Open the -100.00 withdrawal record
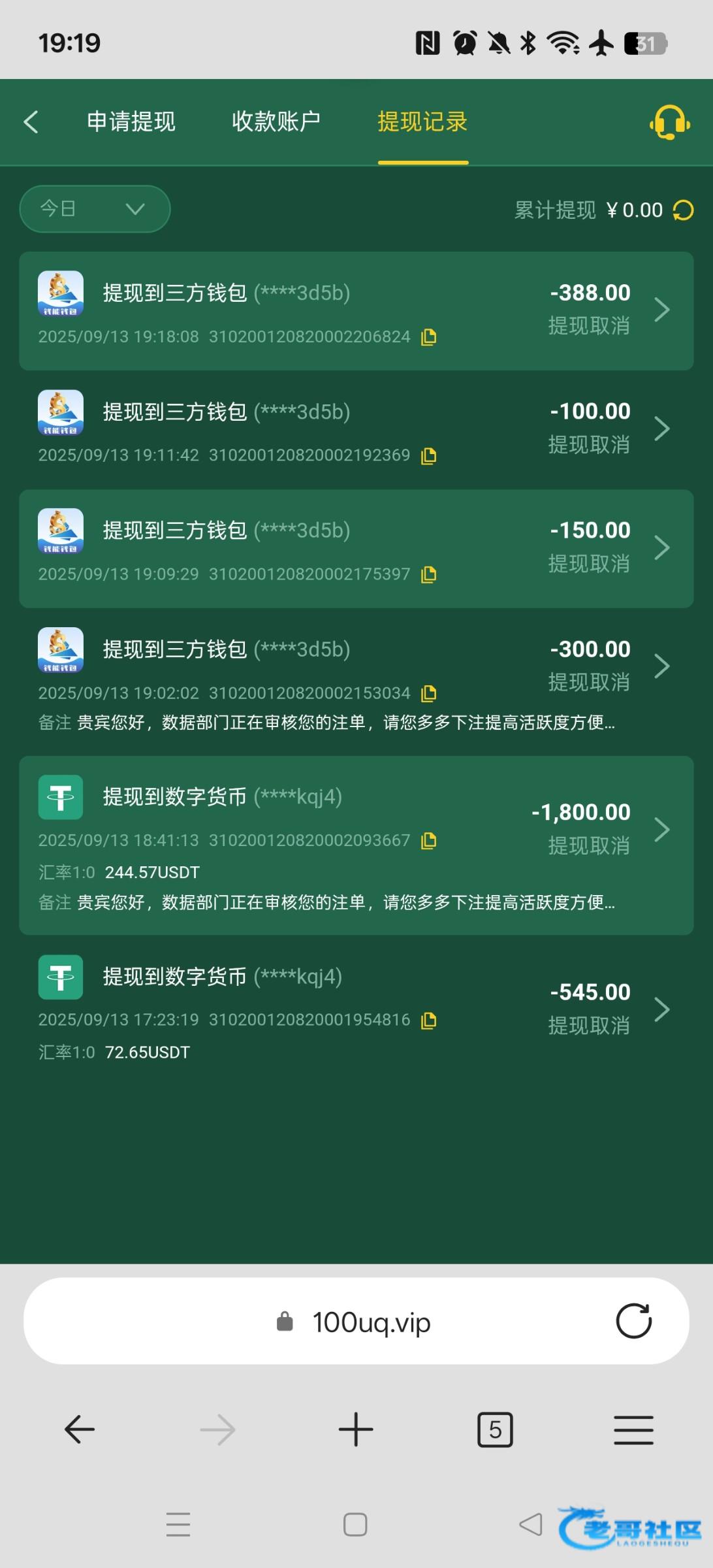Image resolution: width=713 pixels, height=1568 pixels. (x=661, y=429)
